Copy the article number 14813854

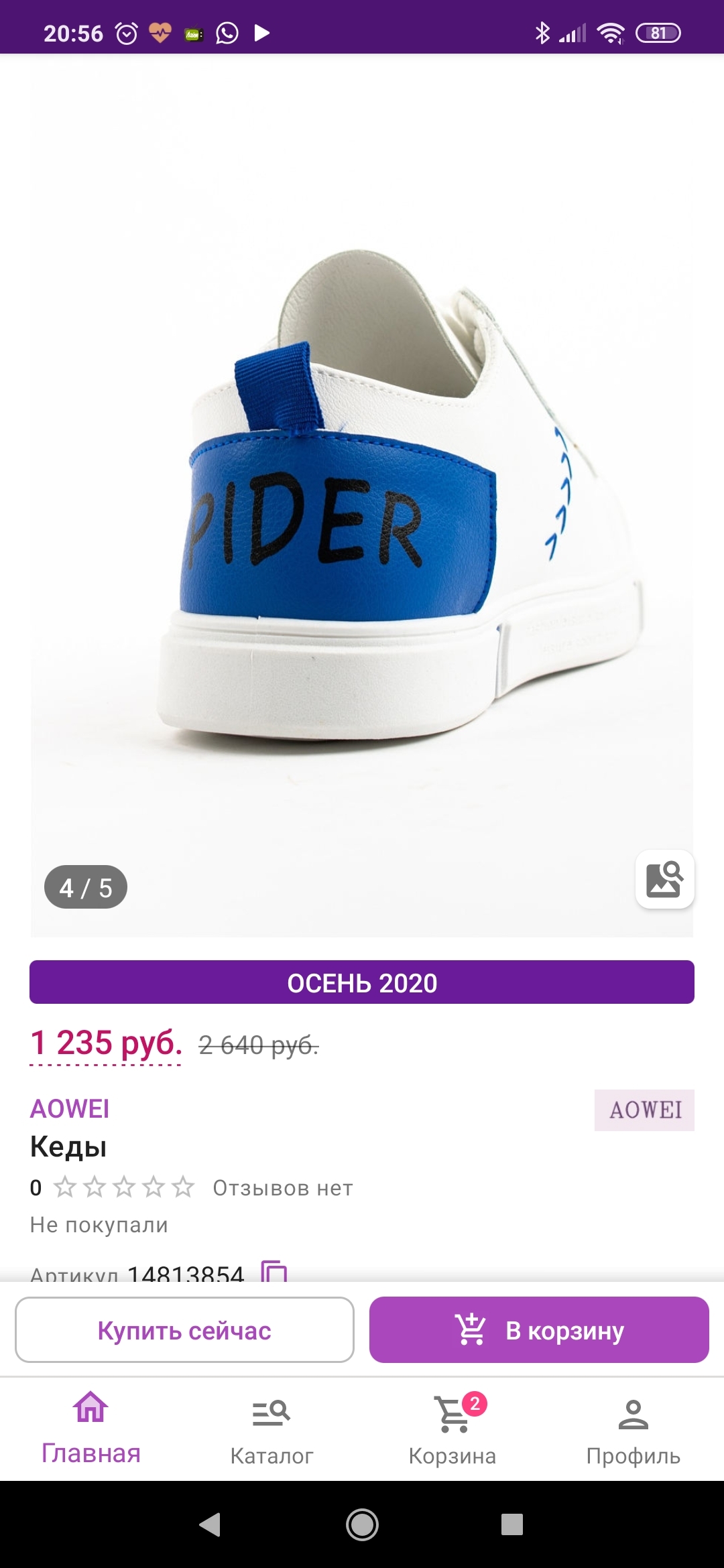point(274,1271)
